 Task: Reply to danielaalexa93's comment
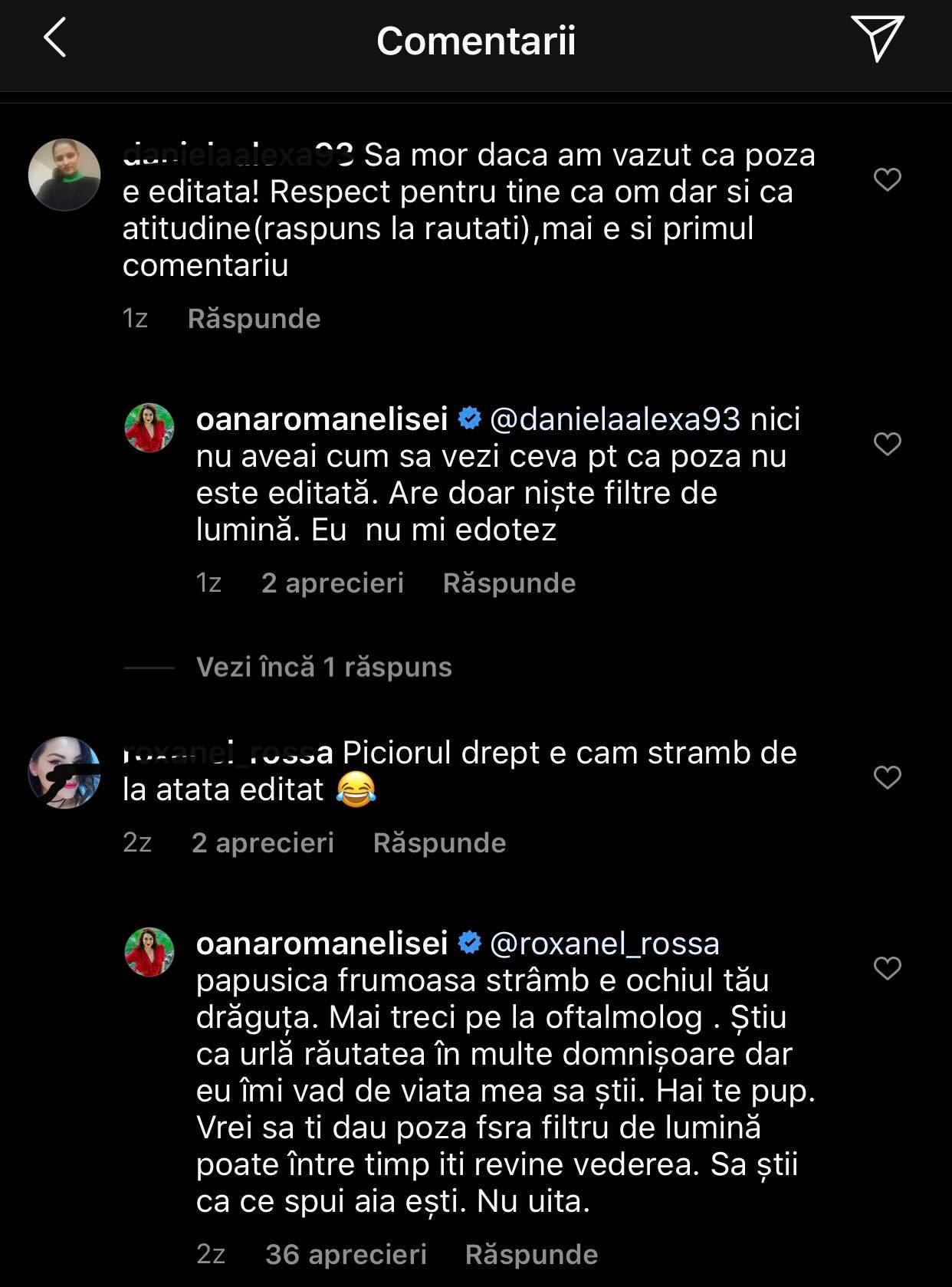(254, 319)
